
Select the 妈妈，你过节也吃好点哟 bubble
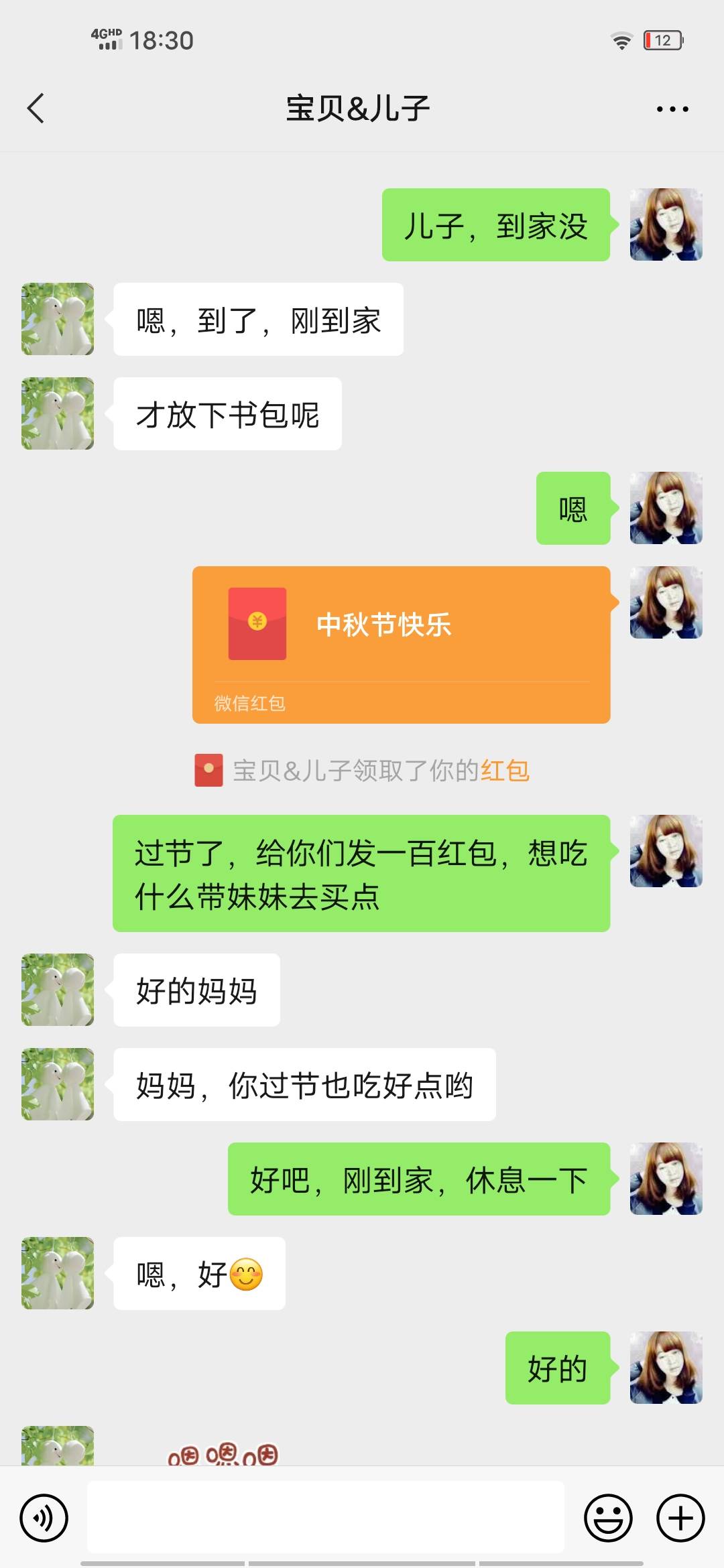point(305,1084)
